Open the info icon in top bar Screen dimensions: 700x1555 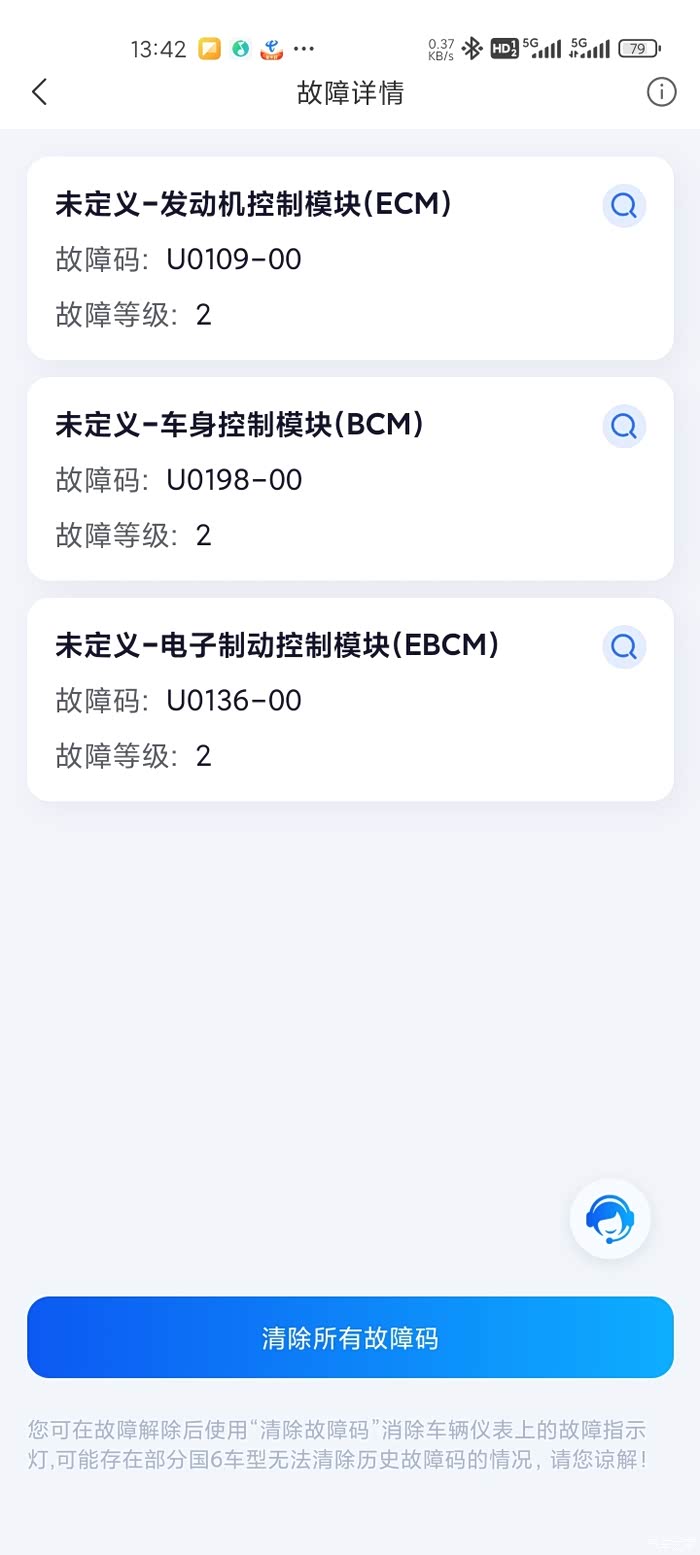(x=661, y=92)
